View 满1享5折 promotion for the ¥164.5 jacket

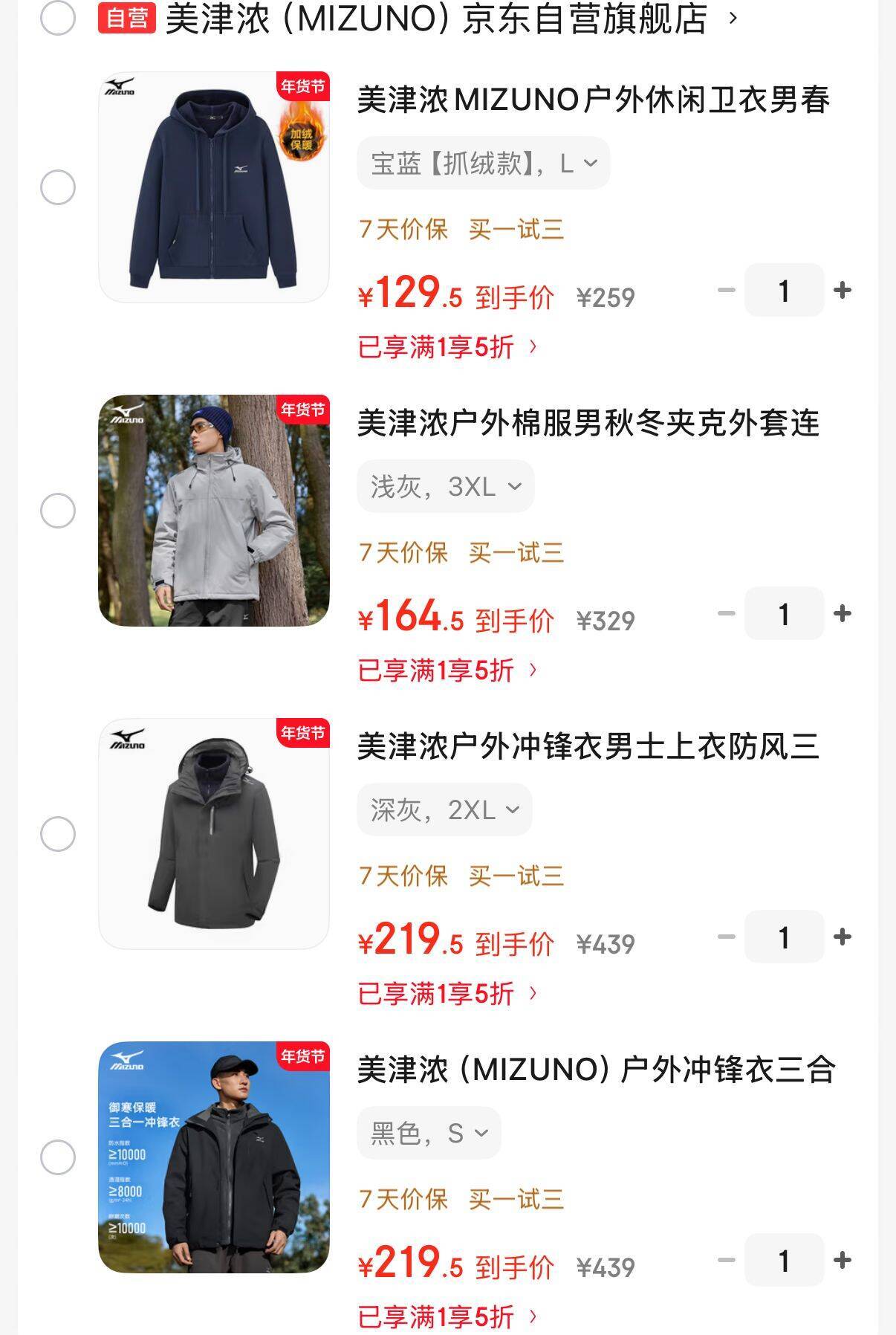click(x=447, y=670)
